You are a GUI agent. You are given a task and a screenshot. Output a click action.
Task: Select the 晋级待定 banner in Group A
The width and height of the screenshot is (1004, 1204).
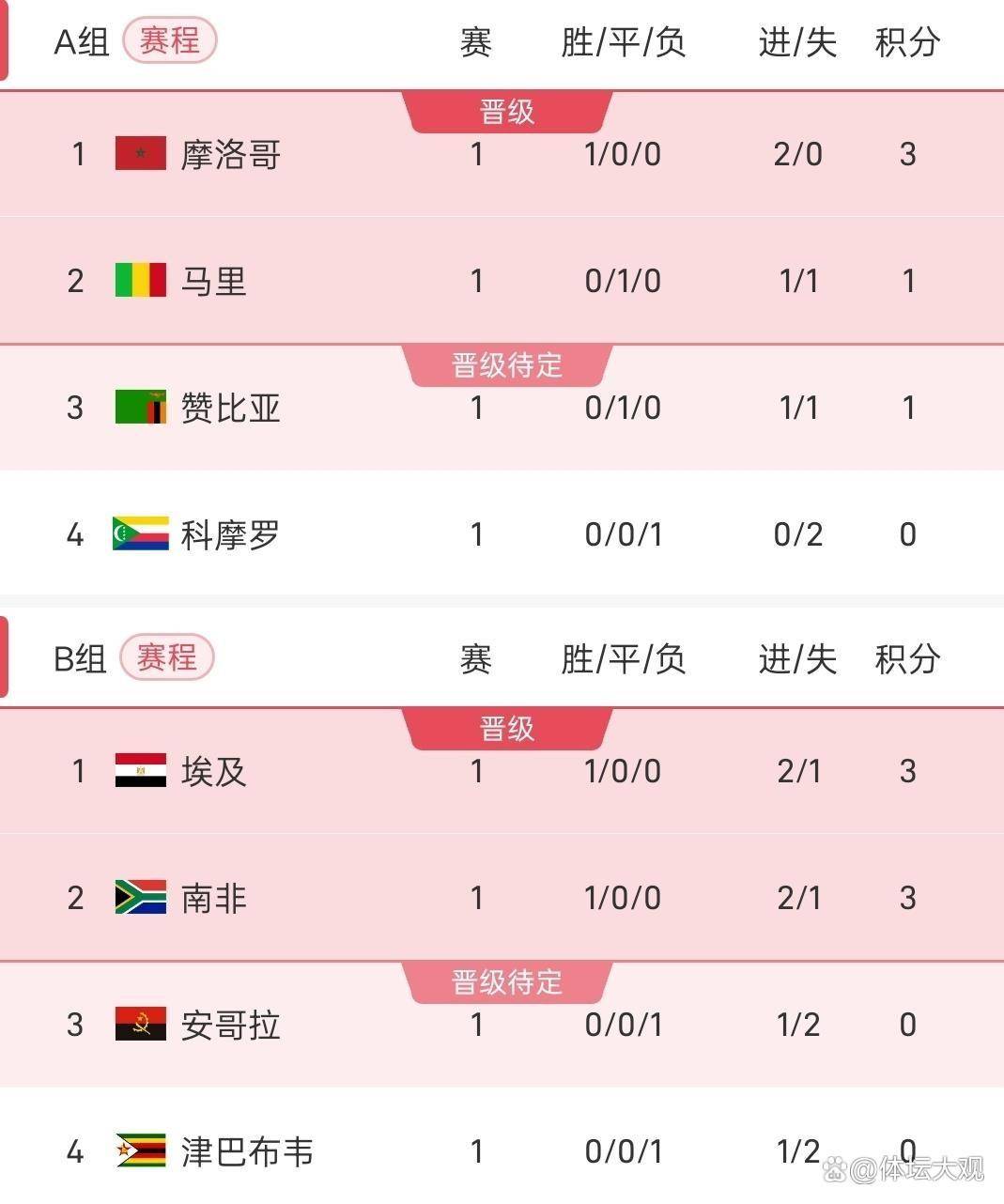tap(505, 365)
